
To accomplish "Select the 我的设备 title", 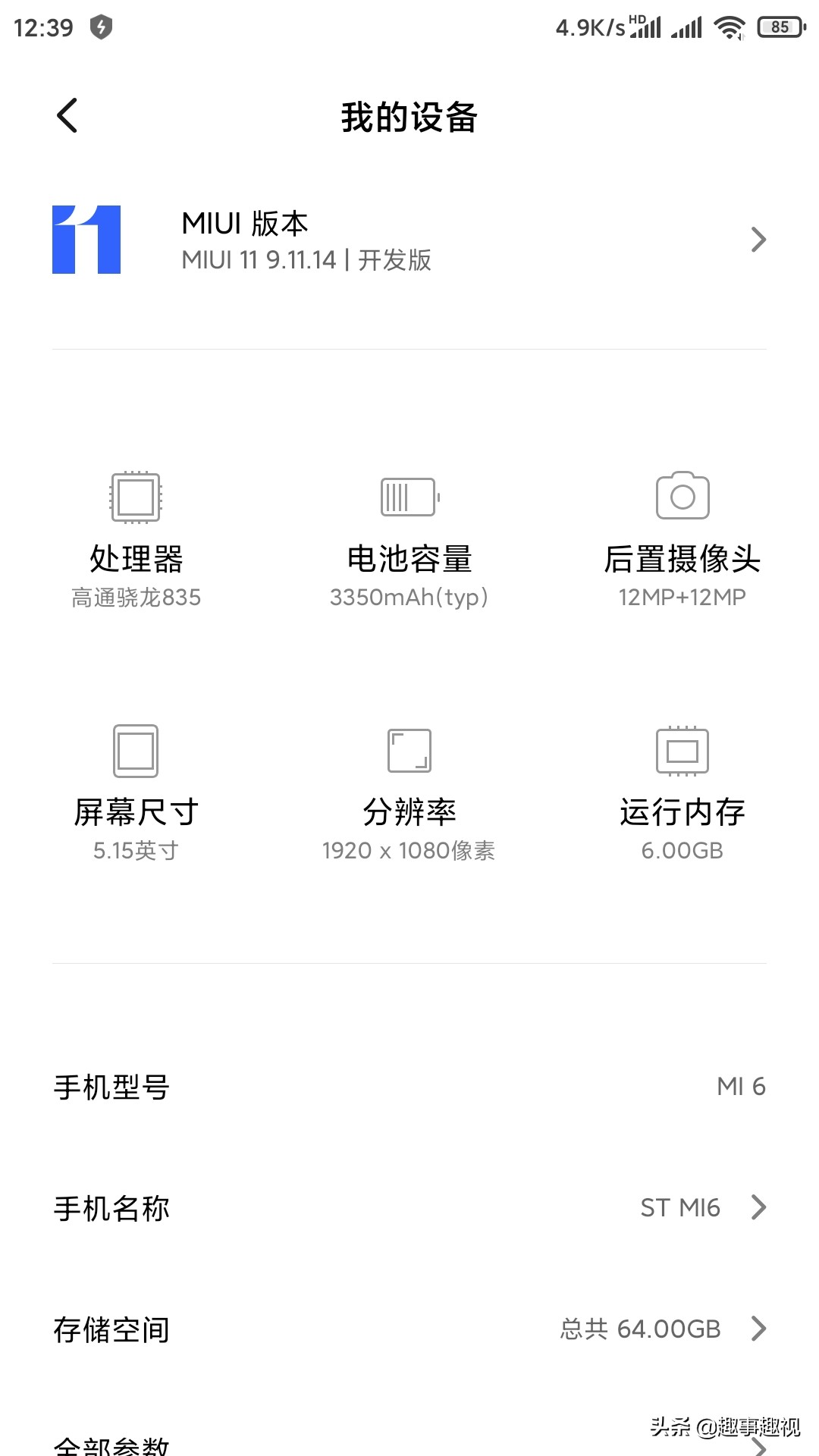I will [409, 118].
